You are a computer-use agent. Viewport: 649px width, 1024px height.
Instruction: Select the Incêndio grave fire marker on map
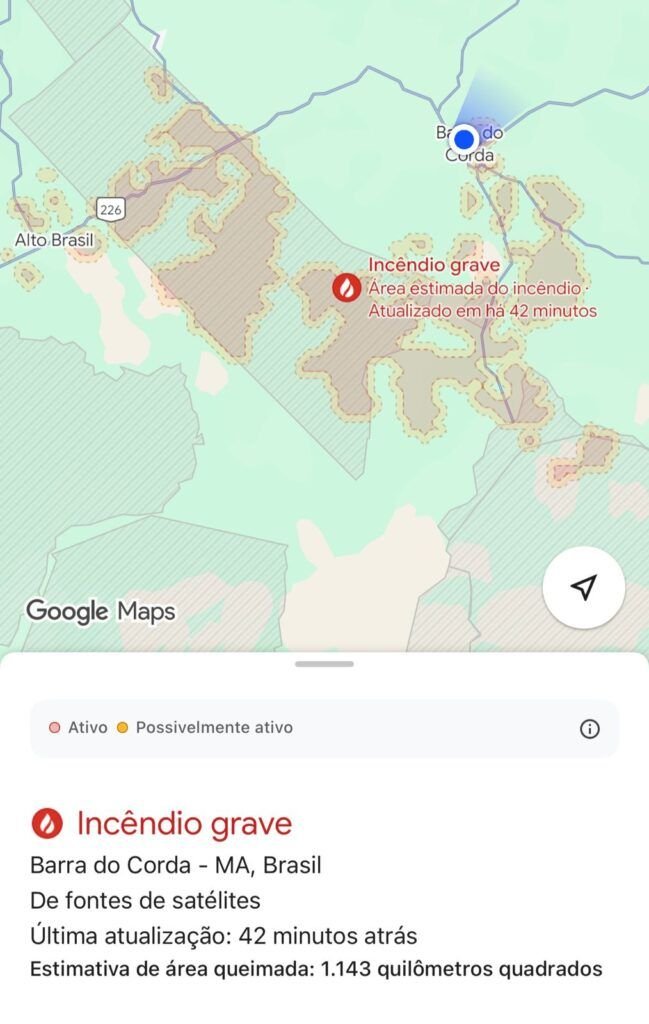(x=346, y=288)
